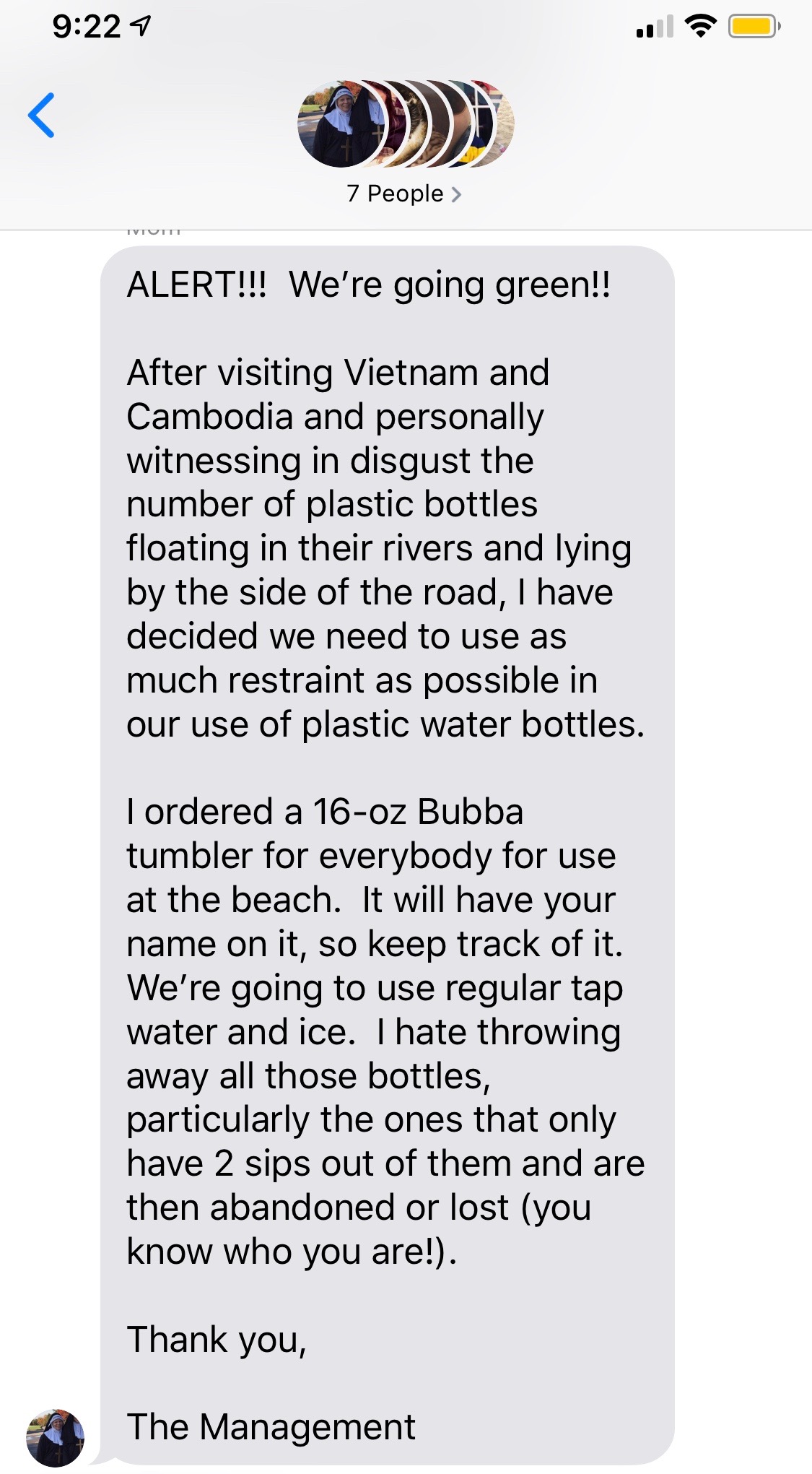Tap sender's avatar beside The Management message
Image resolution: width=812 pixels, height=1474 pixels.
[55, 1436]
